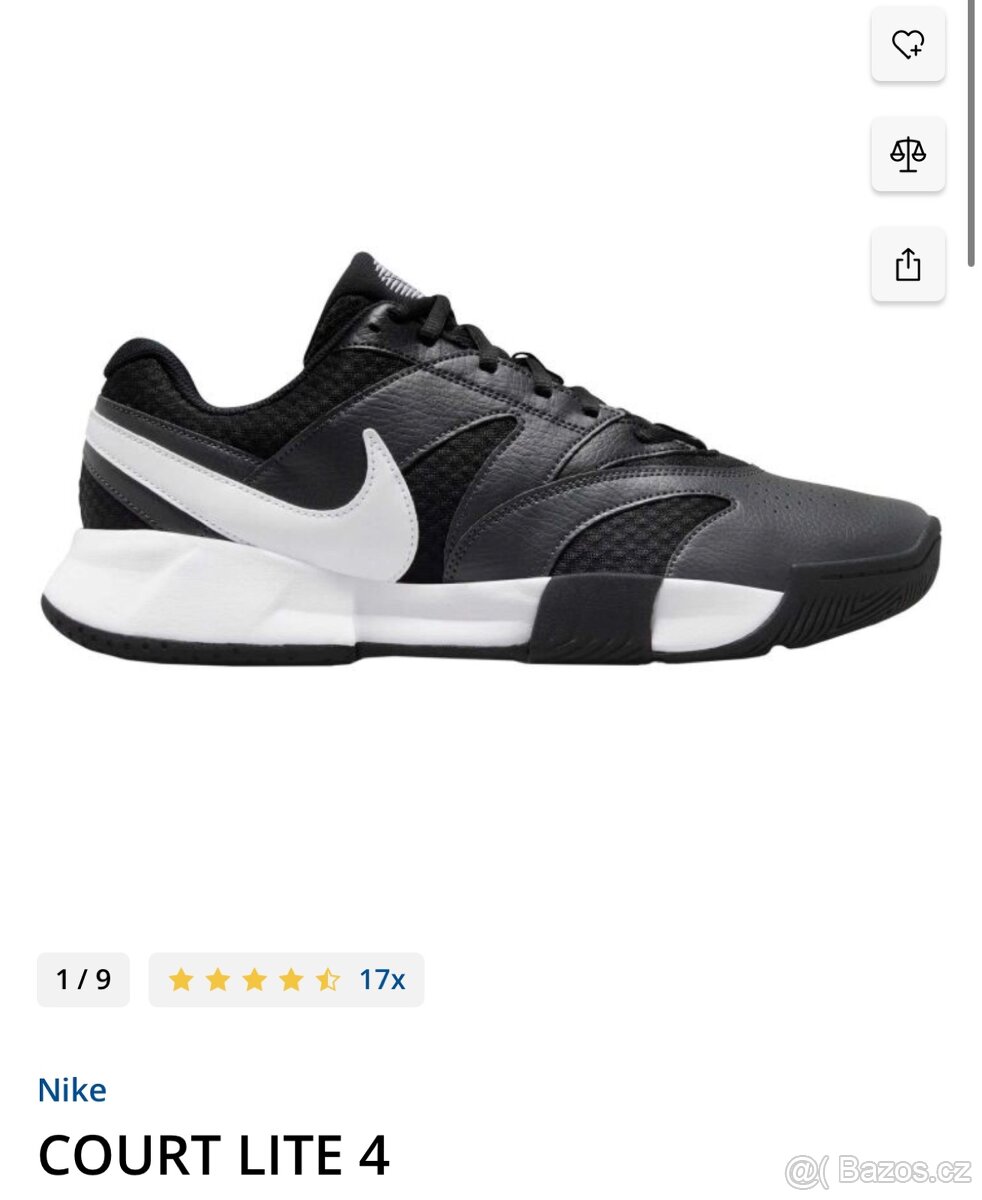This screenshot has width=982, height=1200.
Task: Select the second rating star
Action: pyautogui.click(x=215, y=980)
